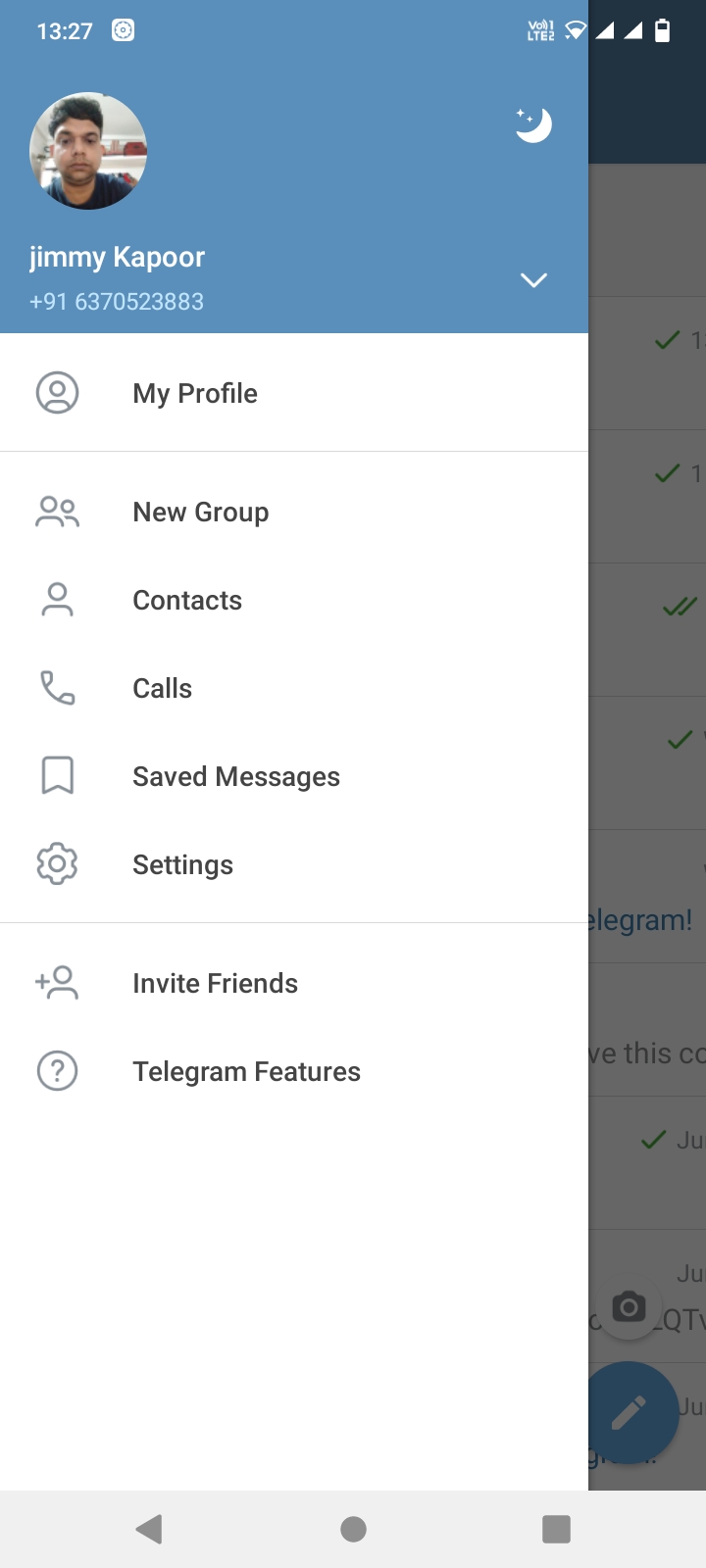The width and height of the screenshot is (706, 1568).
Task: Open Saved Messages
Action: point(236,776)
